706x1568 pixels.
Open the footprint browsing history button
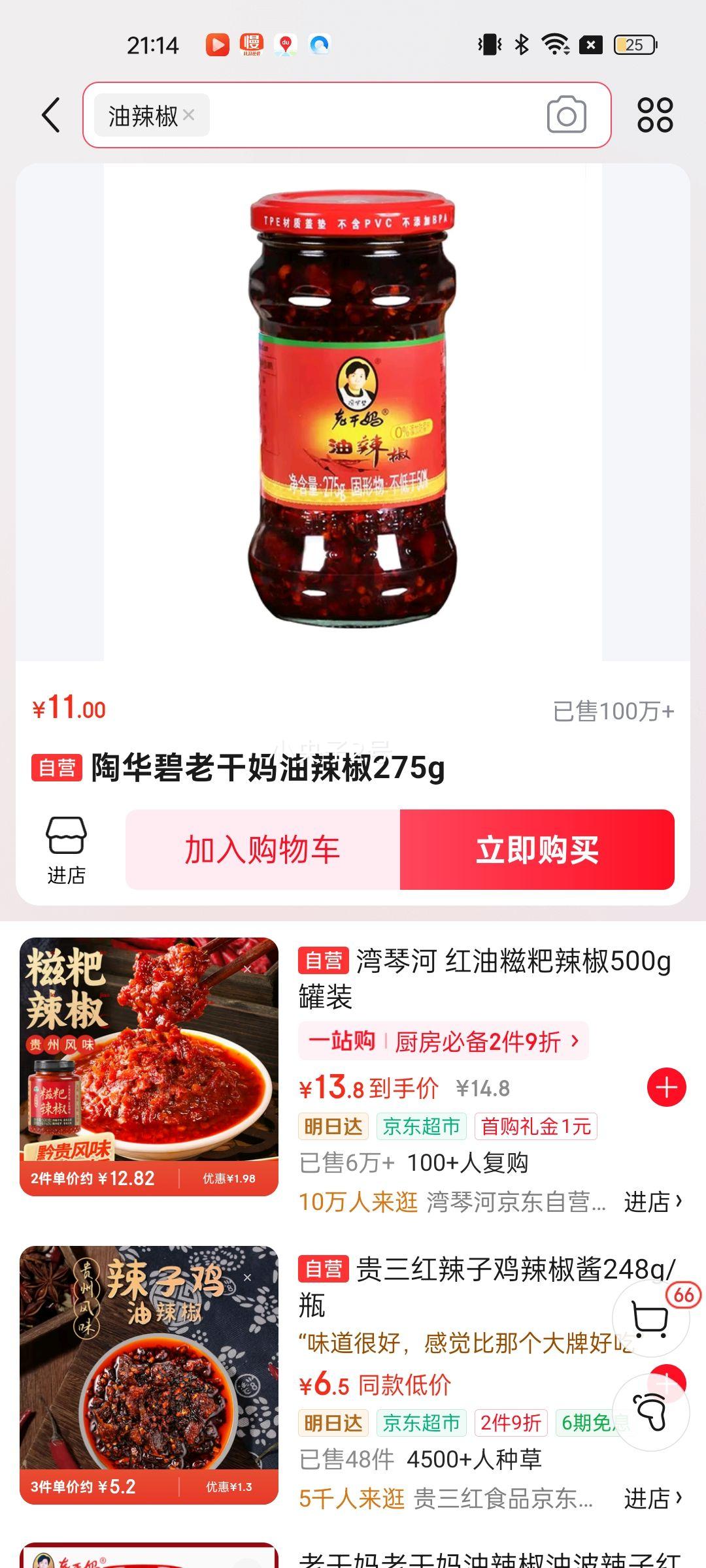pos(650,1413)
